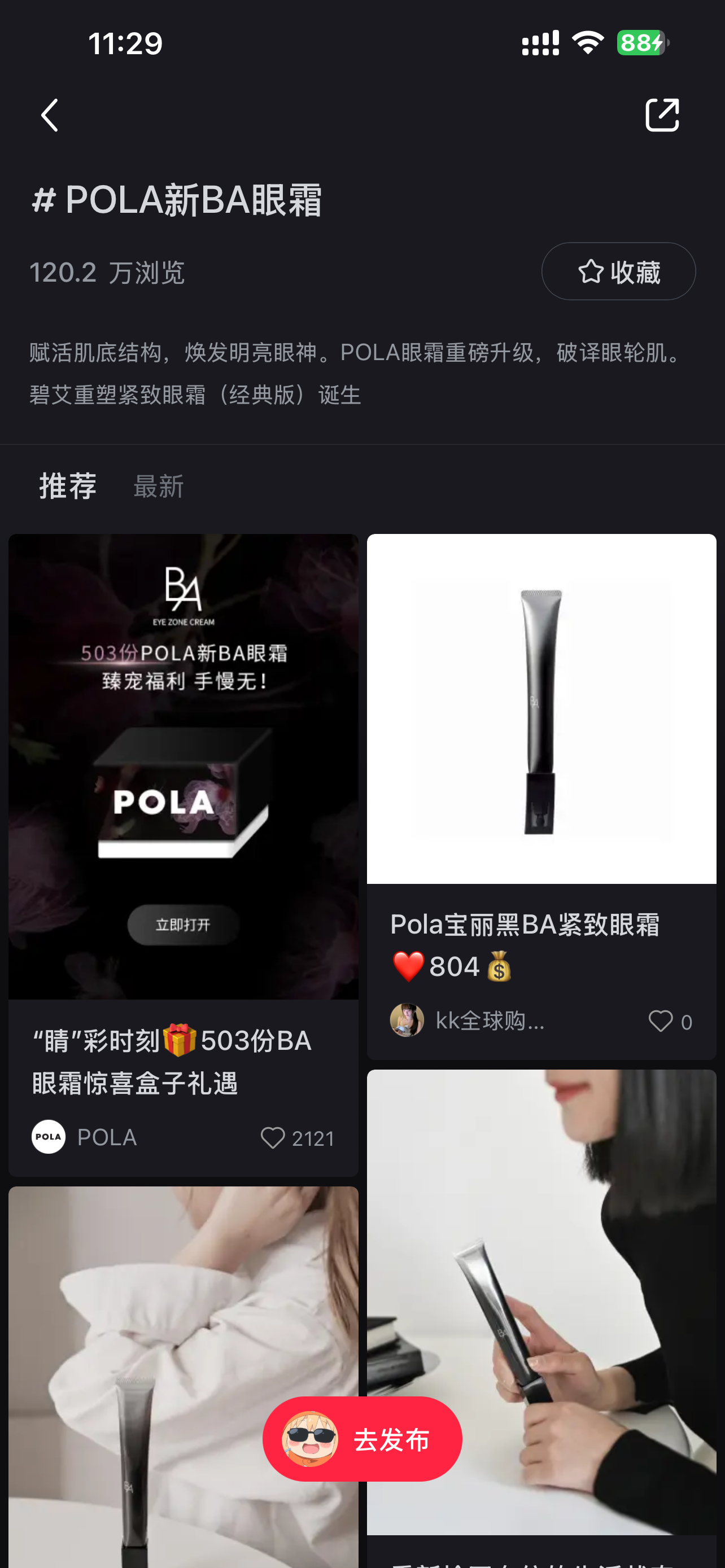Like the 503份BA眼霜惊喜盒子礼遇 post
This screenshot has width=725, height=1568.
(x=273, y=1138)
